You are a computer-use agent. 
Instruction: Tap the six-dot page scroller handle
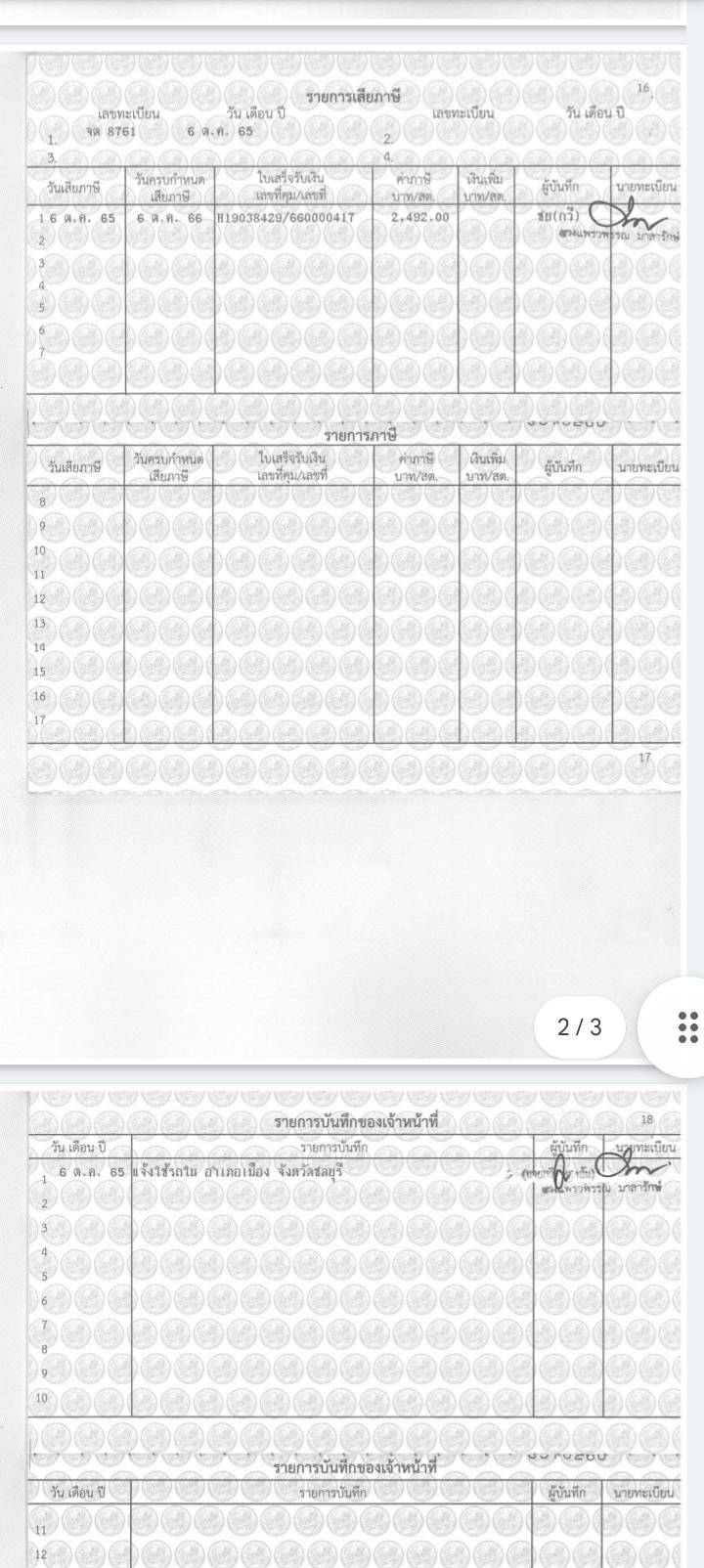point(686,1026)
